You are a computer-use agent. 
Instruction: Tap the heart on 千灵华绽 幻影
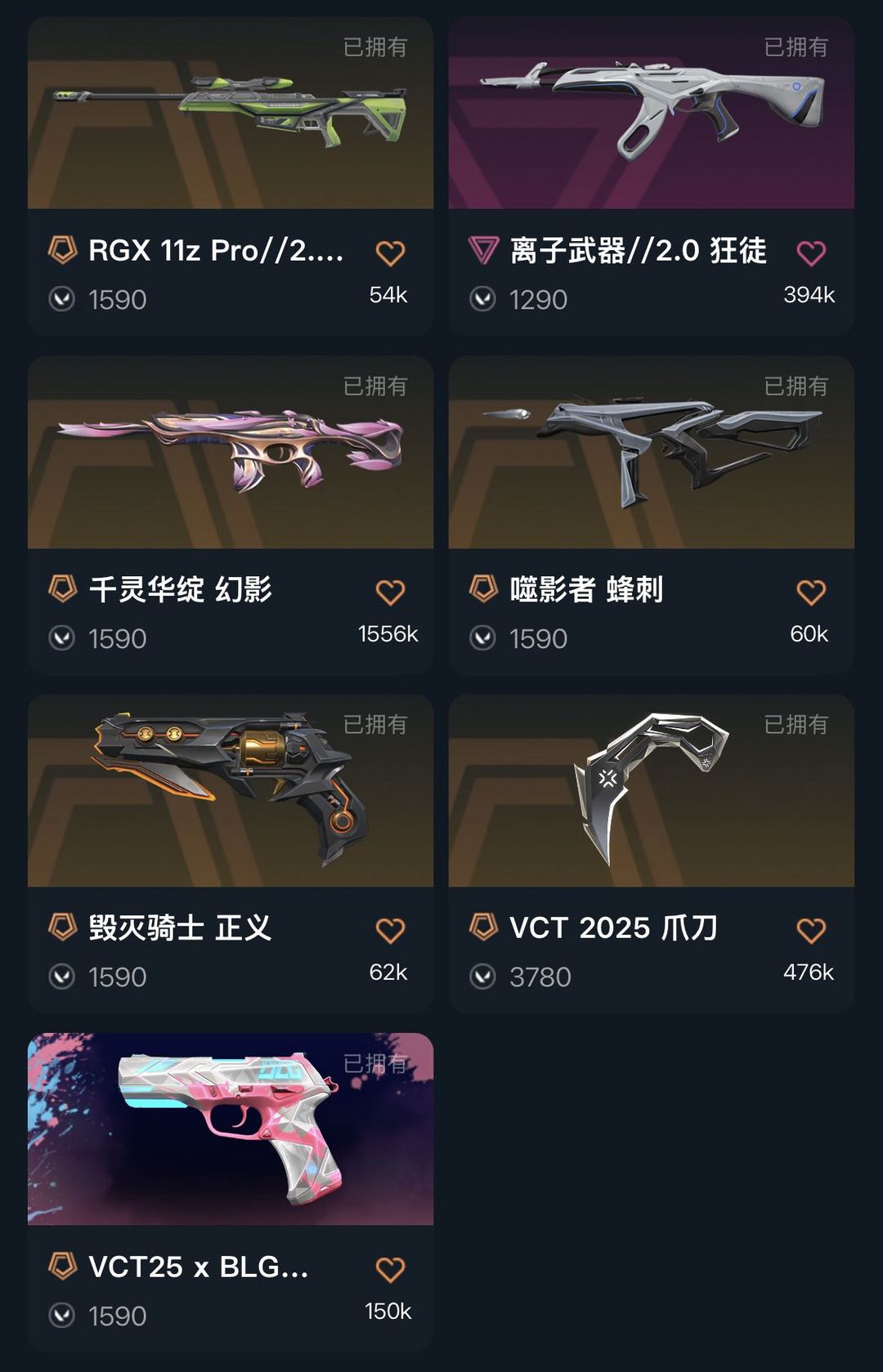coord(390,592)
